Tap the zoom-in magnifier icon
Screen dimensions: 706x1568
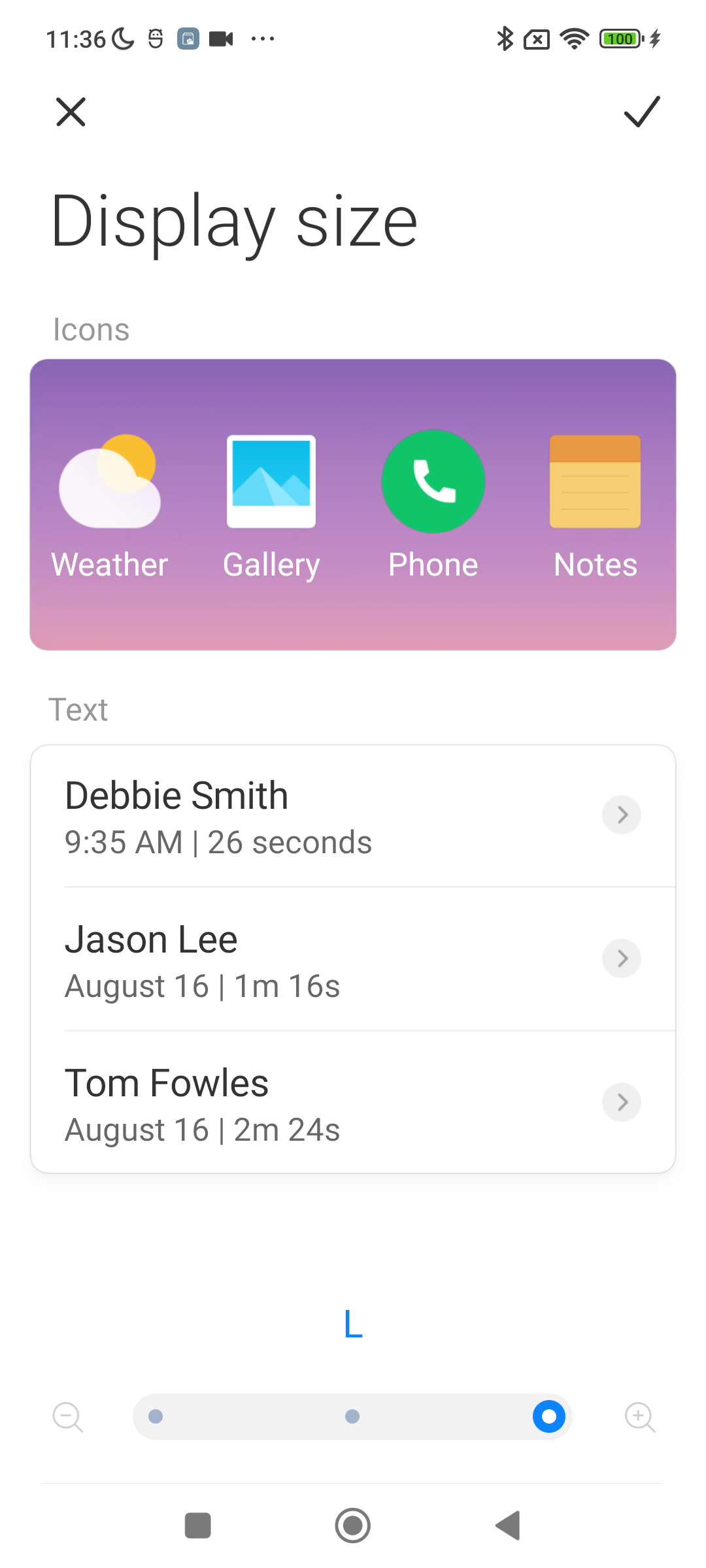click(x=640, y=1417)
